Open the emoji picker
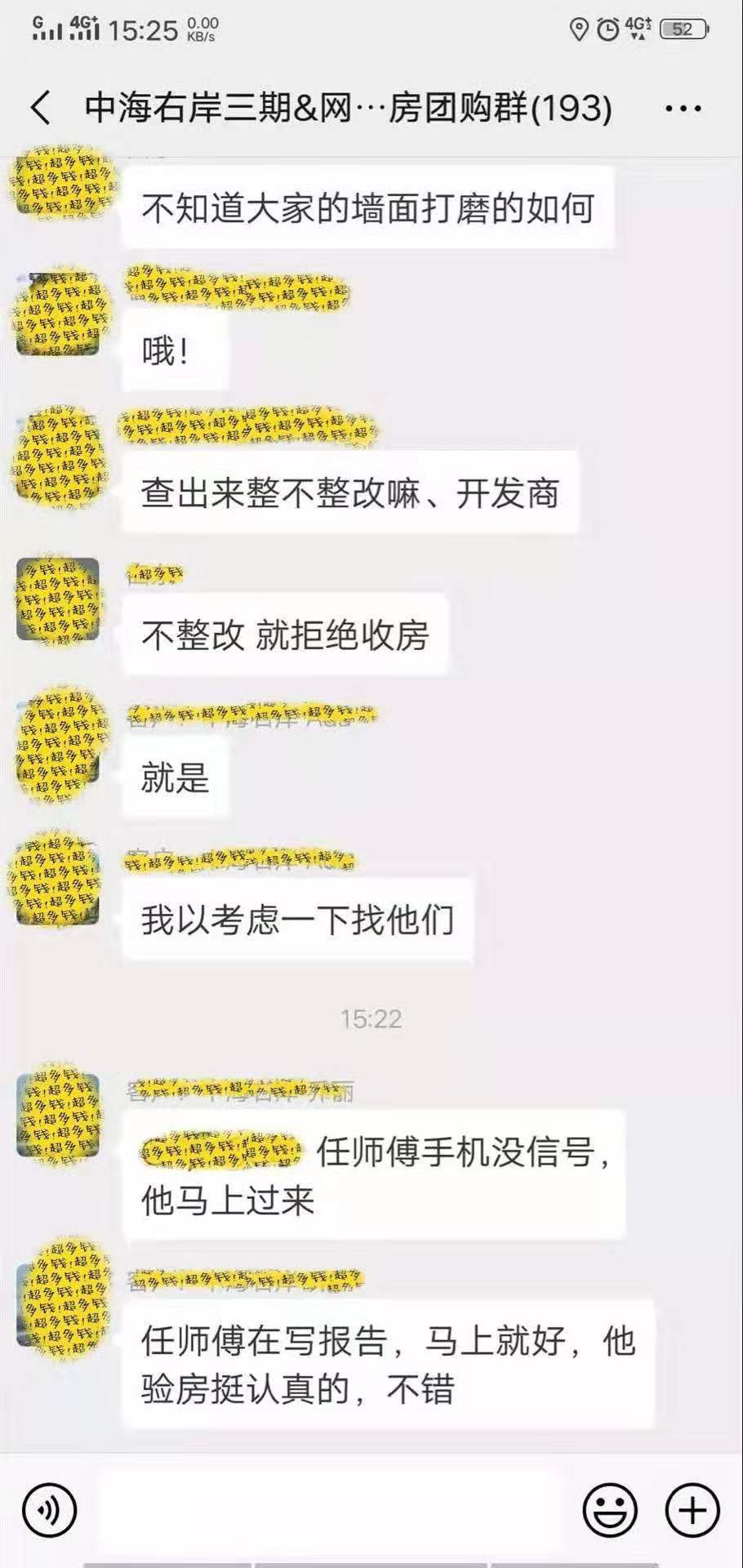743x1568 pixels. (x=610, y=1511)
